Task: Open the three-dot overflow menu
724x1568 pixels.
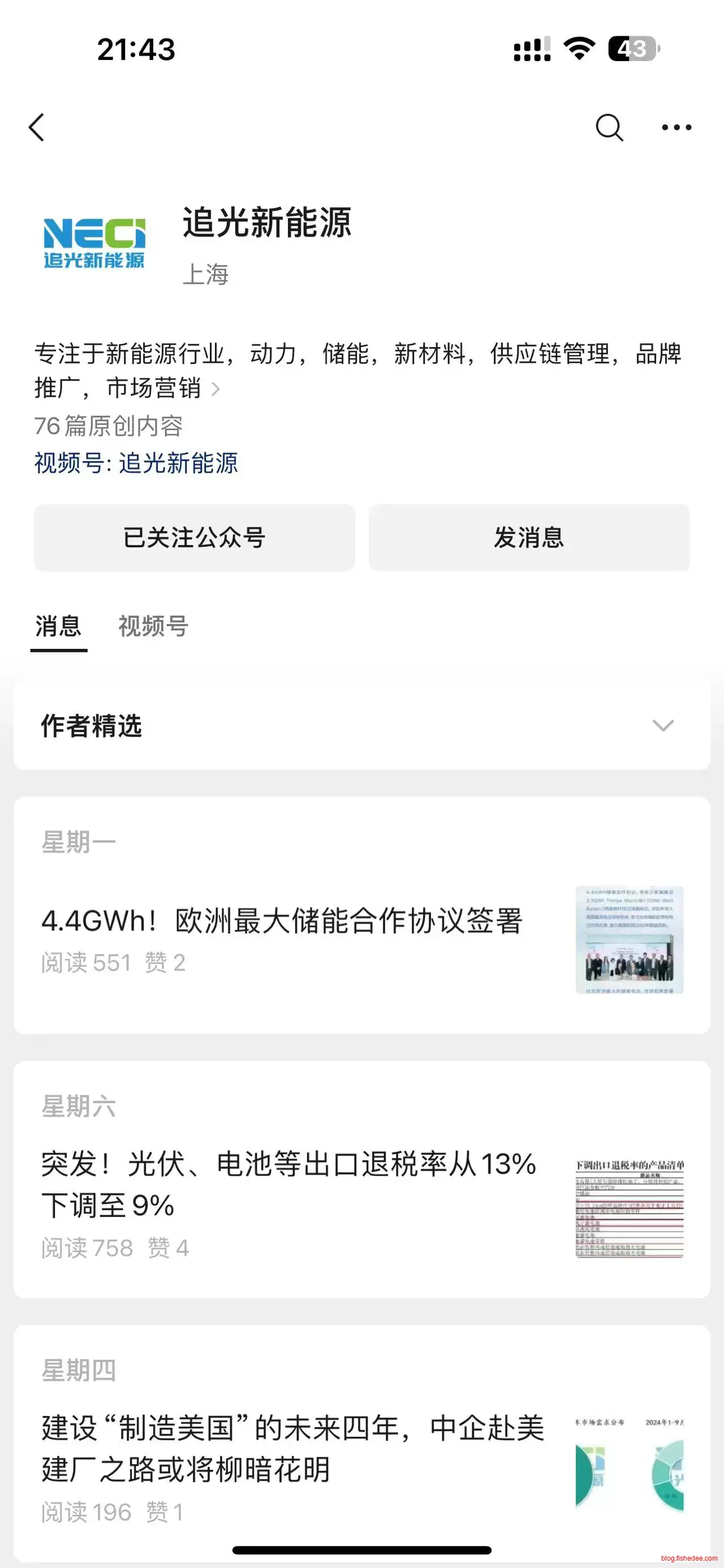Action: (676, 128)
